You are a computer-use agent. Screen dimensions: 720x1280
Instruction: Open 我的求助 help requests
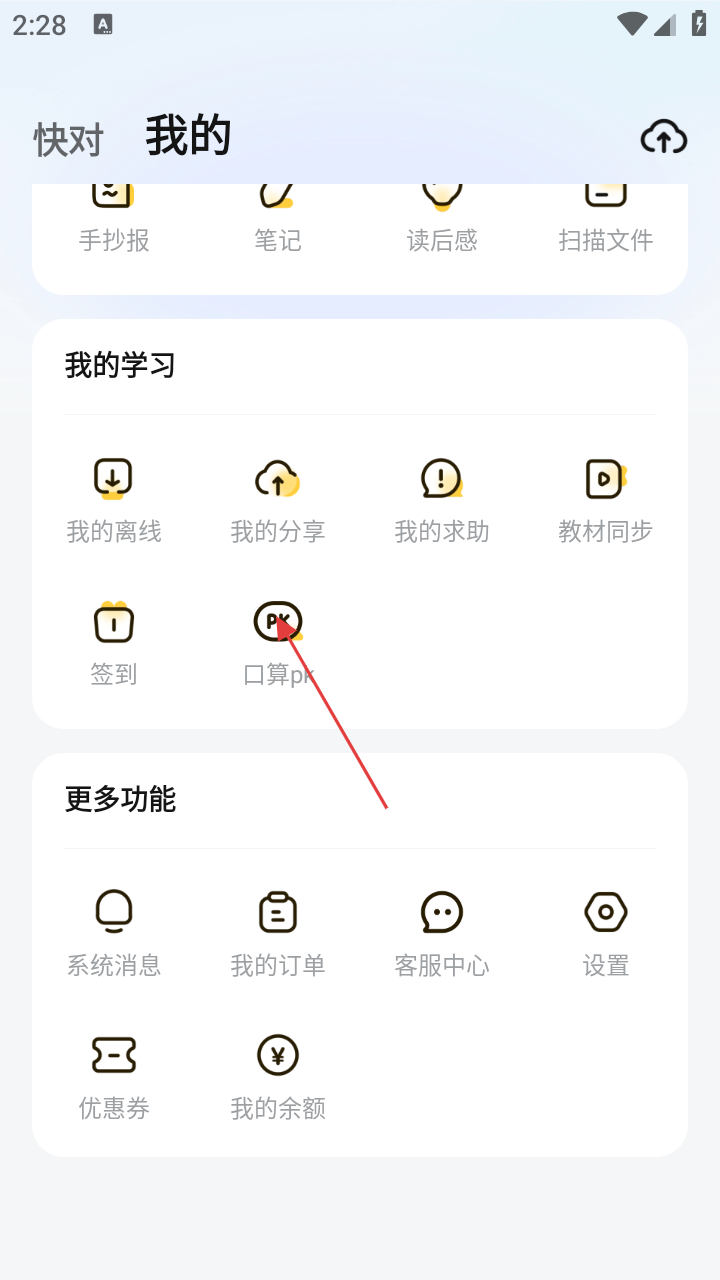[x=442, y=500]
